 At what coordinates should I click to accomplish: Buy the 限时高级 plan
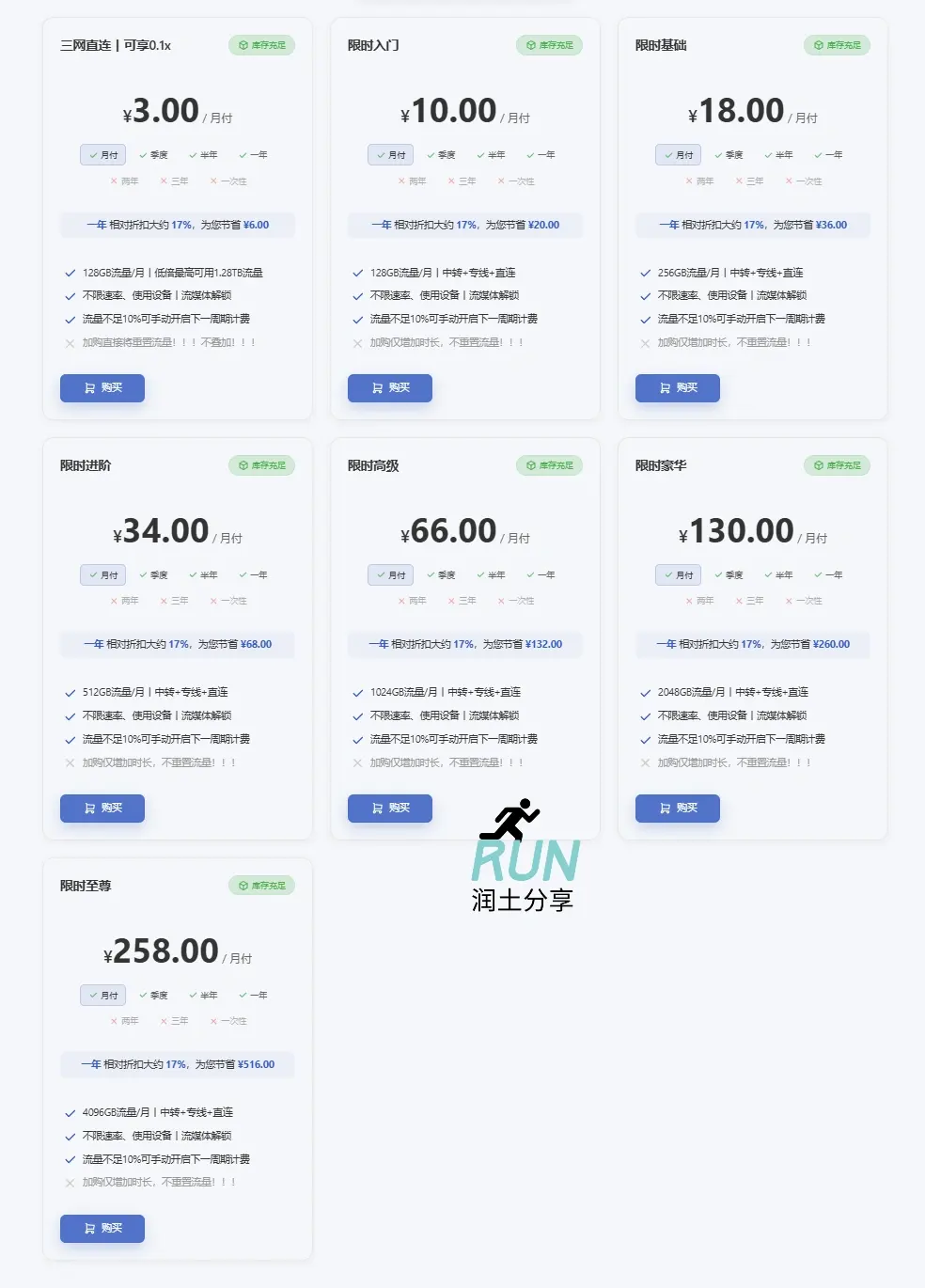[x=390, y=809]
